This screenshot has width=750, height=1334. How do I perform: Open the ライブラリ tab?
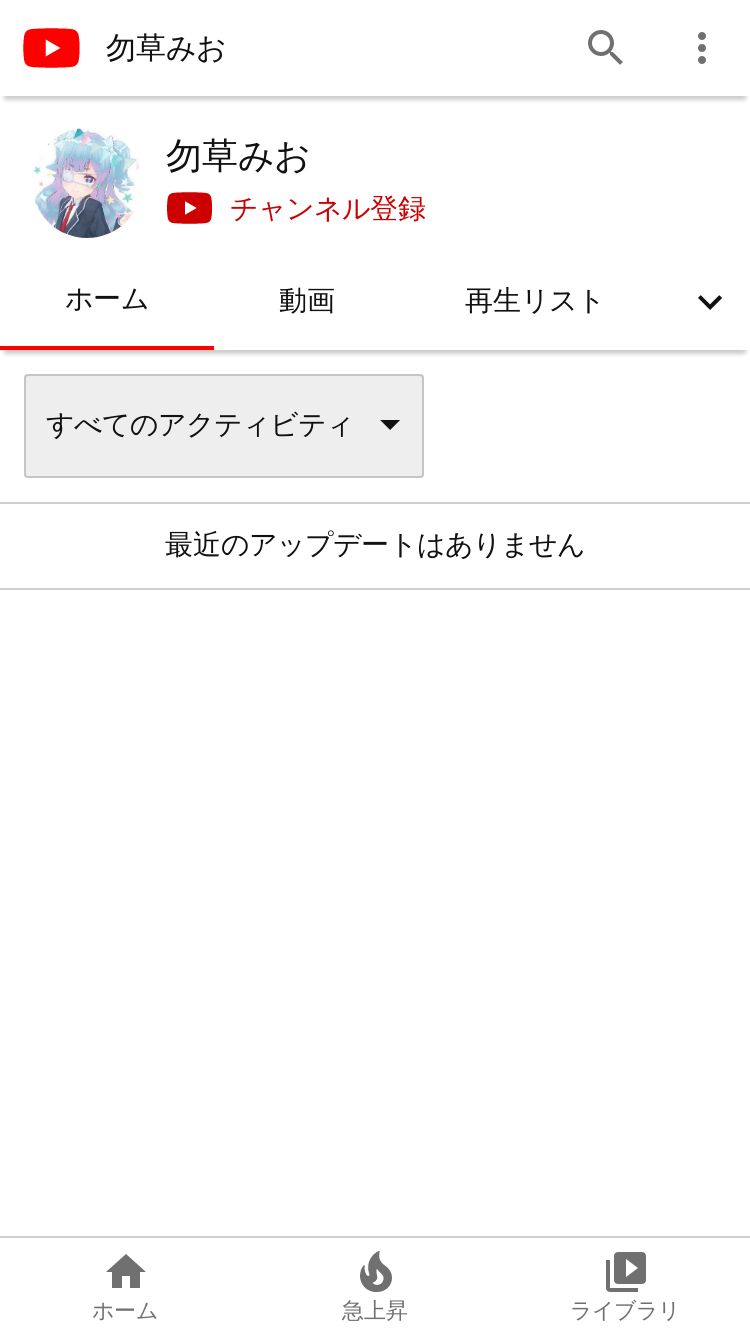coord(625,1286)
